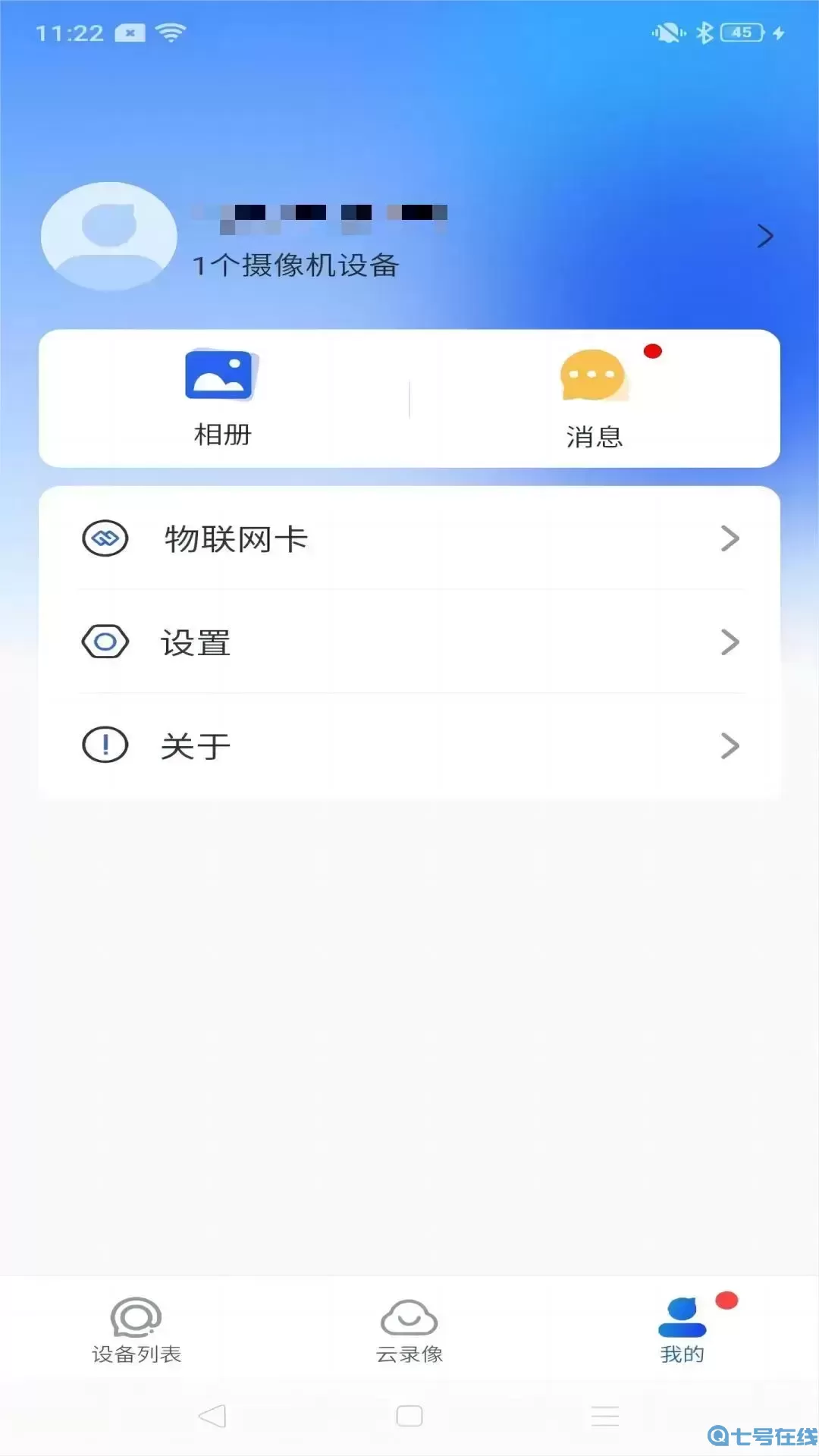Expand the 物联网卡 row chevron
This screenshot has height=1456, width=819.
[730, 538]
